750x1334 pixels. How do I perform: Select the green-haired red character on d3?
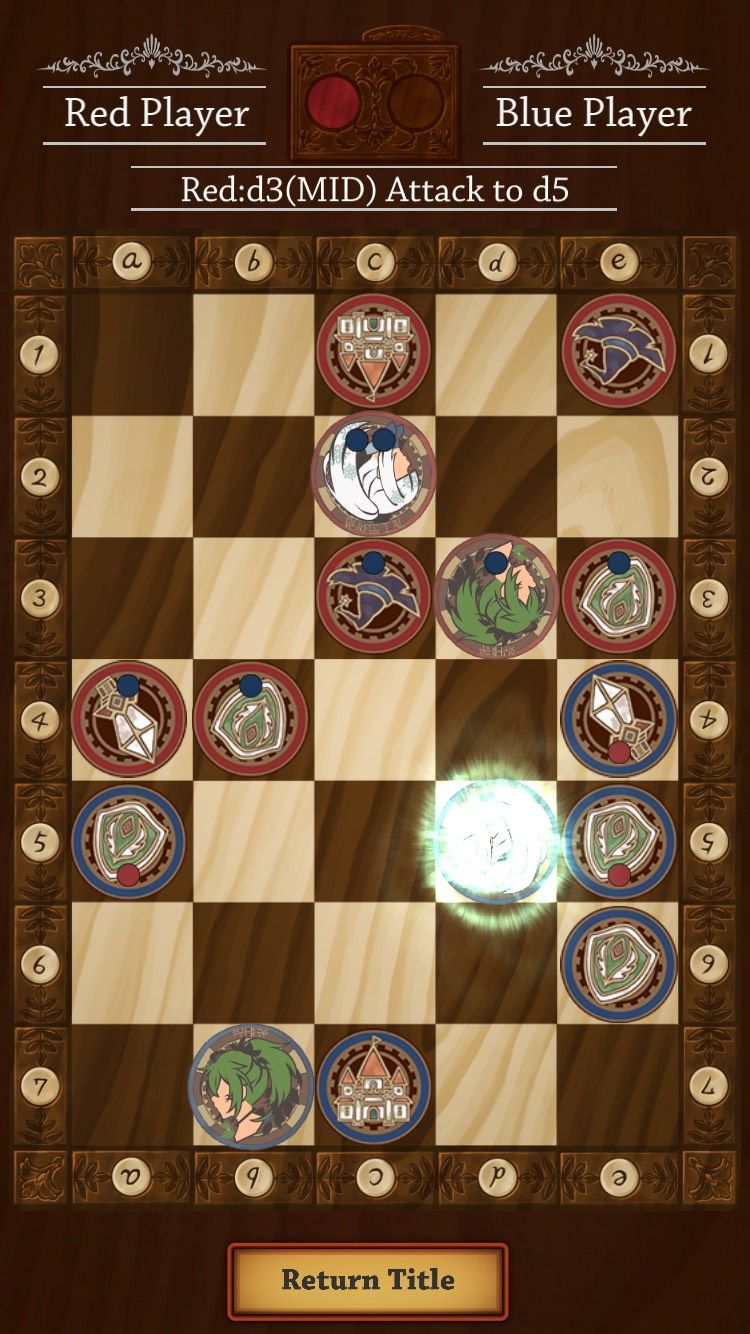496,596
